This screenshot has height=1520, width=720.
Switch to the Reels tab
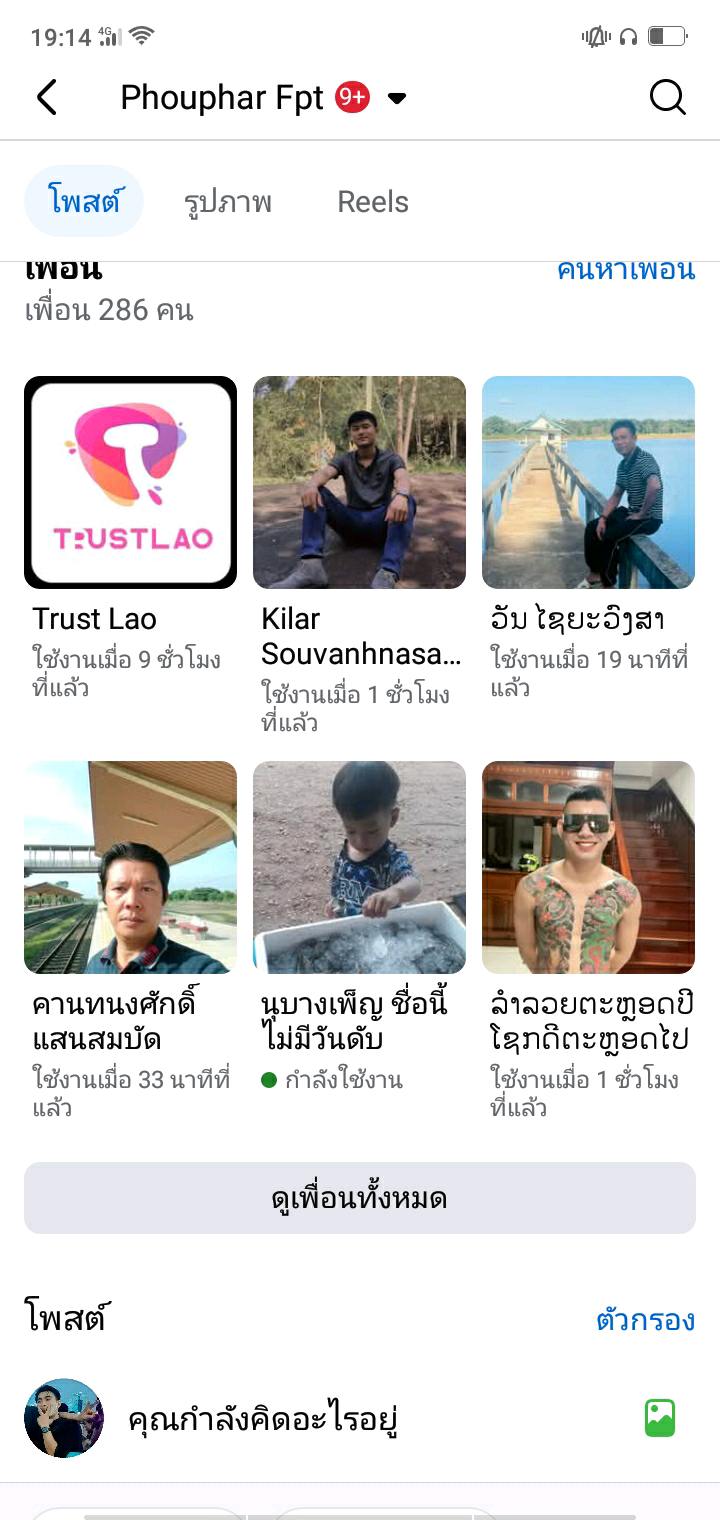pyautogui.click(x=373, y=202)
